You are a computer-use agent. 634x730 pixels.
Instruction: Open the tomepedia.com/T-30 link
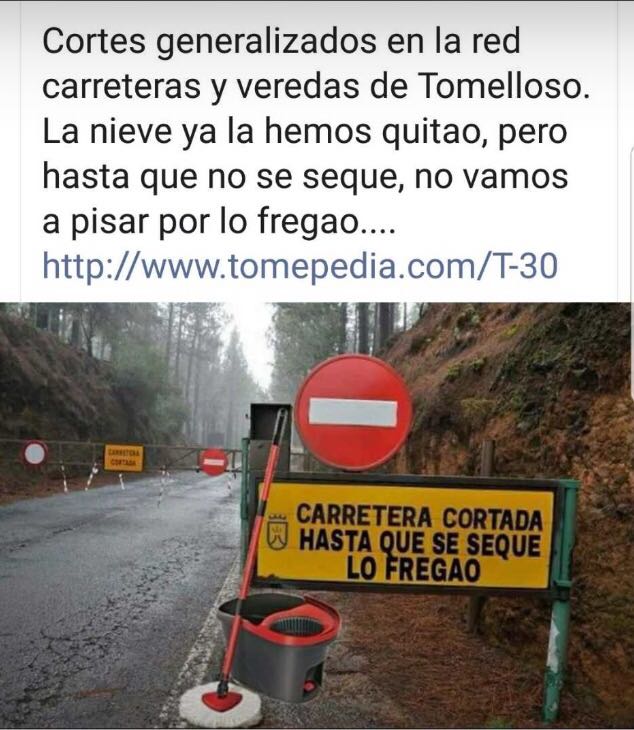pos(299,266)
